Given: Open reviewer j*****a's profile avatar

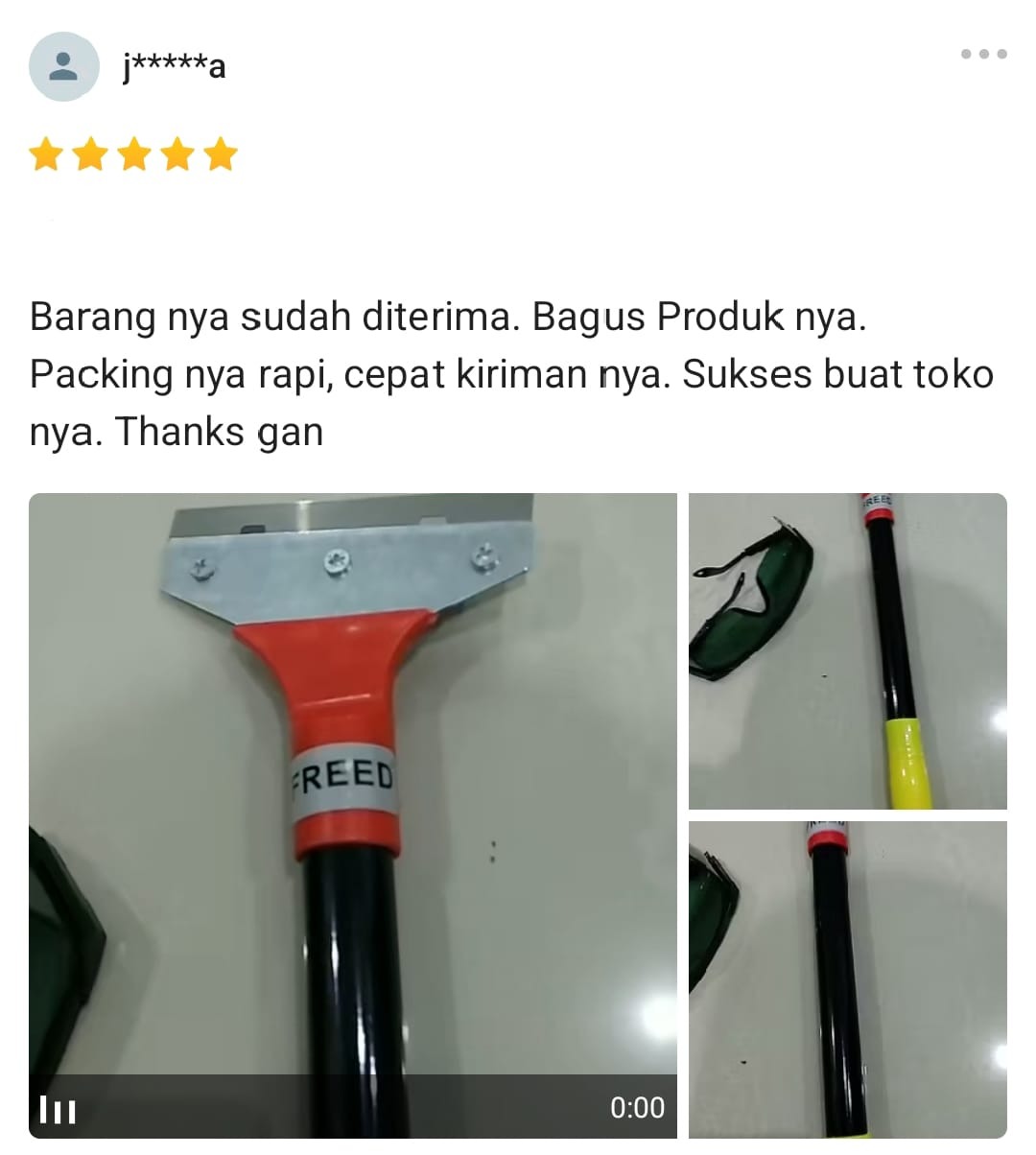Looking at the screenshot, I should 64,66.
